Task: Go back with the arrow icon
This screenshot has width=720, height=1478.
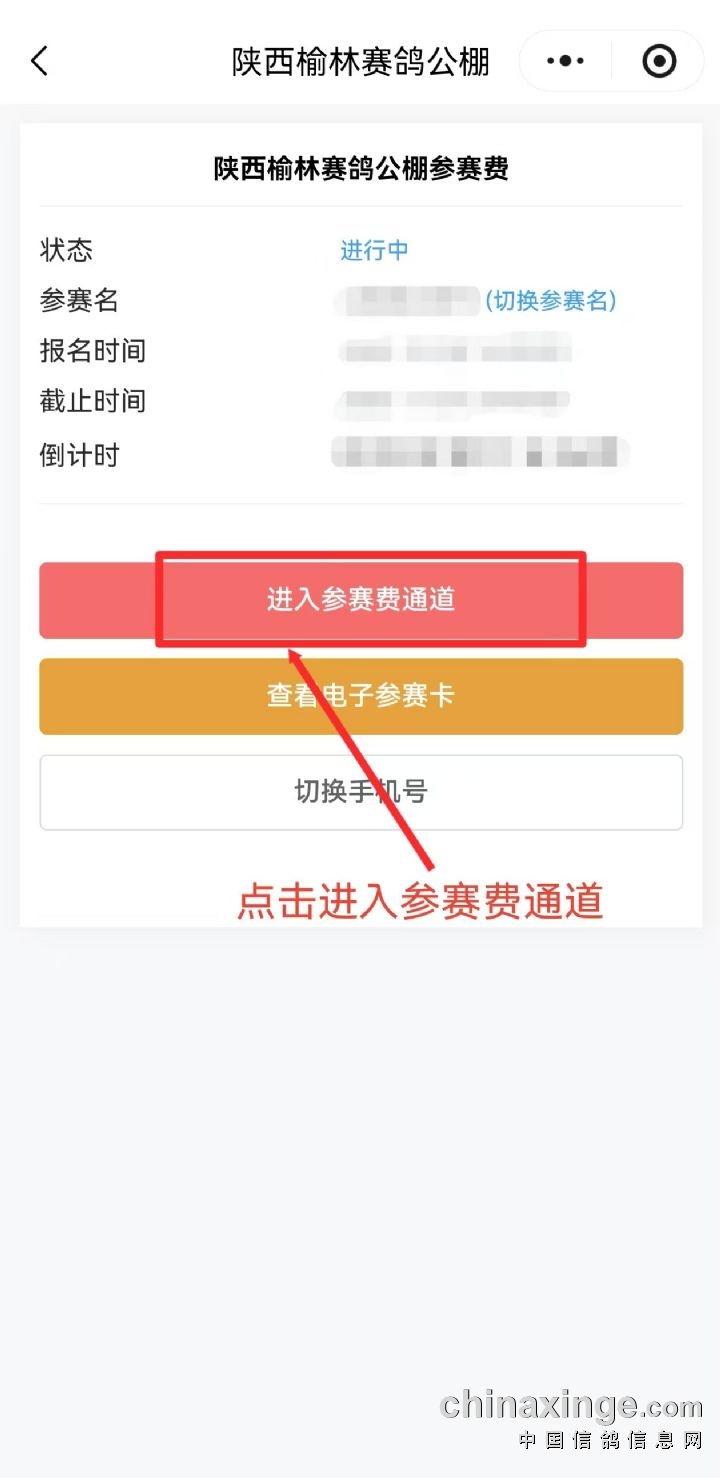Action: [x=40, y=61]
